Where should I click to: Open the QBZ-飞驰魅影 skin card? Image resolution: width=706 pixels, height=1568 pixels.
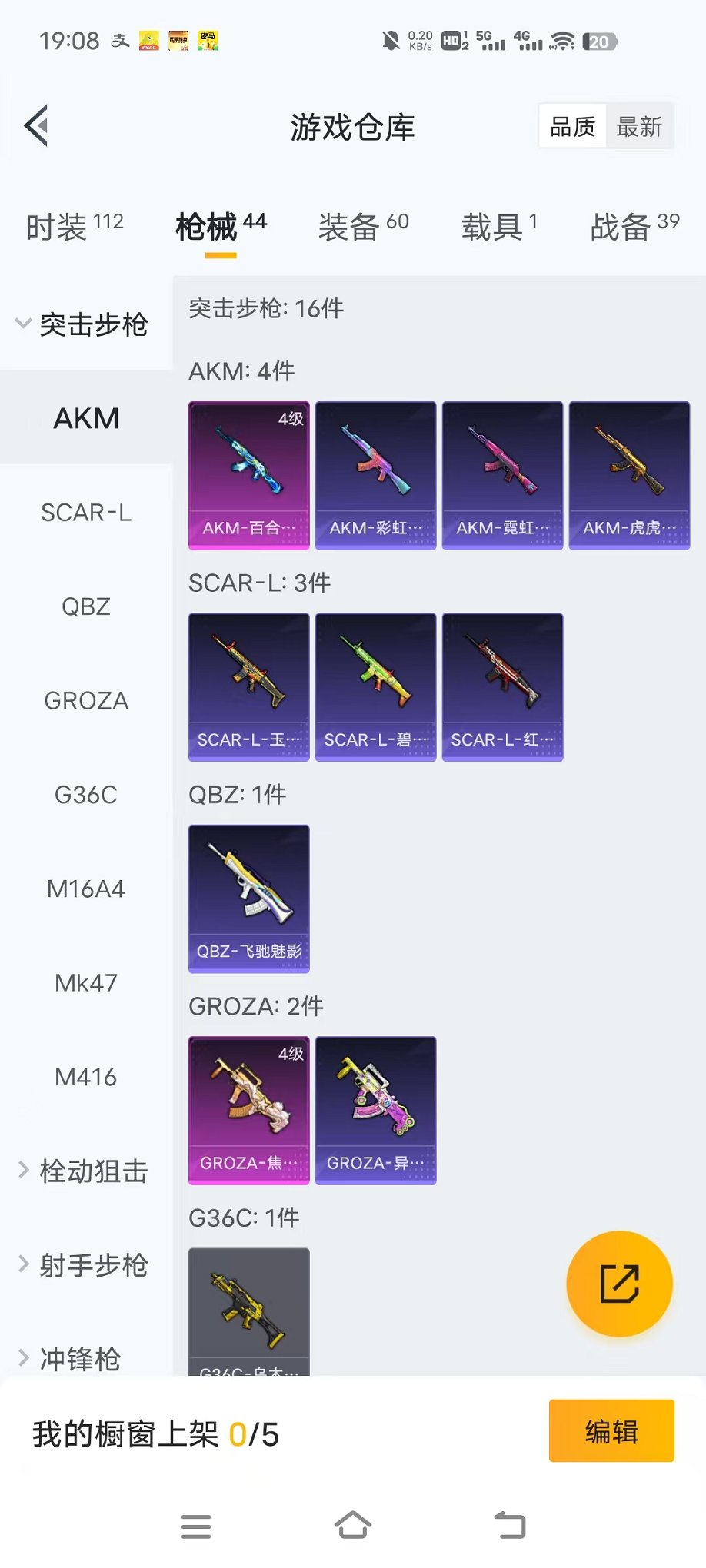249,899
